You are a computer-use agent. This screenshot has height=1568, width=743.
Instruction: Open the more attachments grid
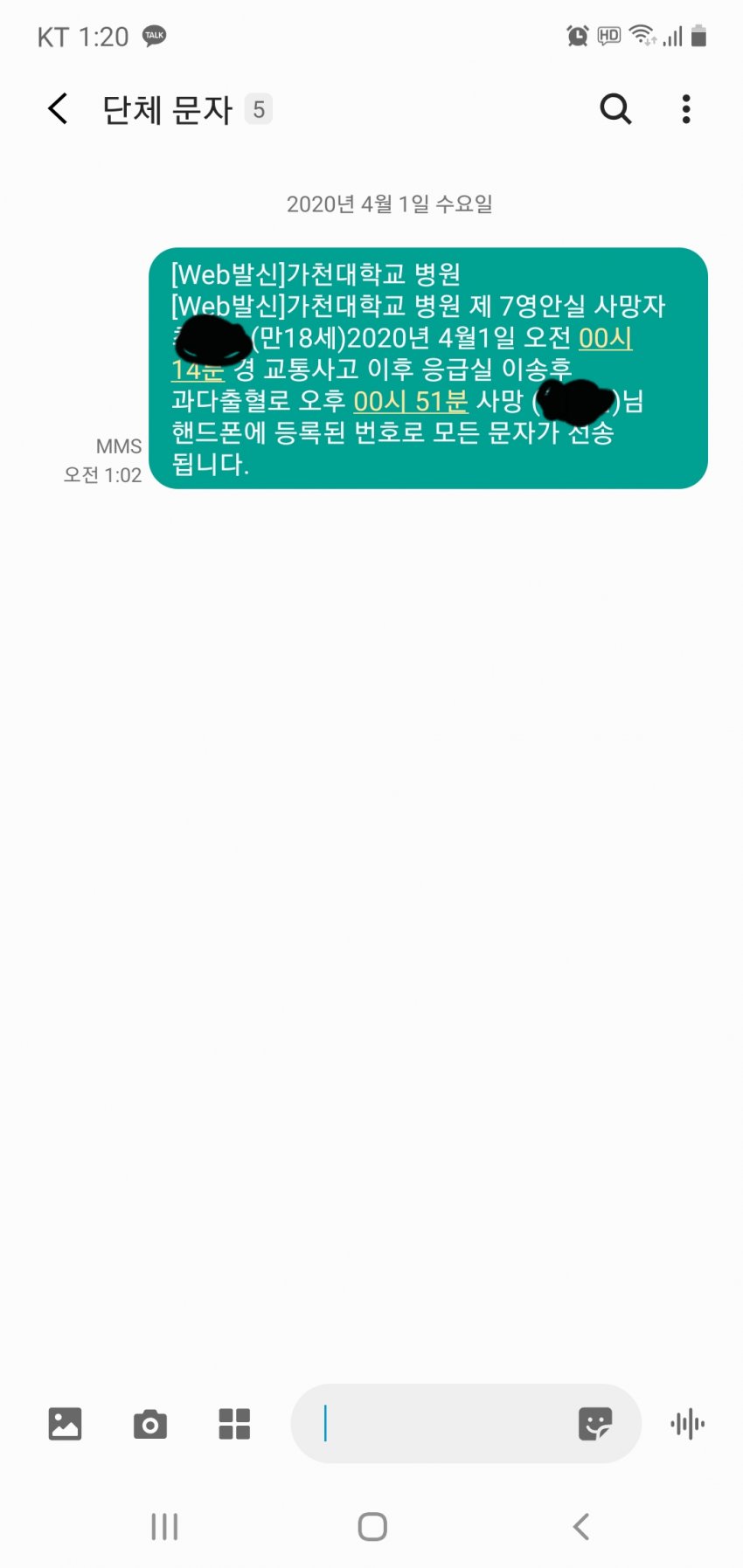[234, 1424]
